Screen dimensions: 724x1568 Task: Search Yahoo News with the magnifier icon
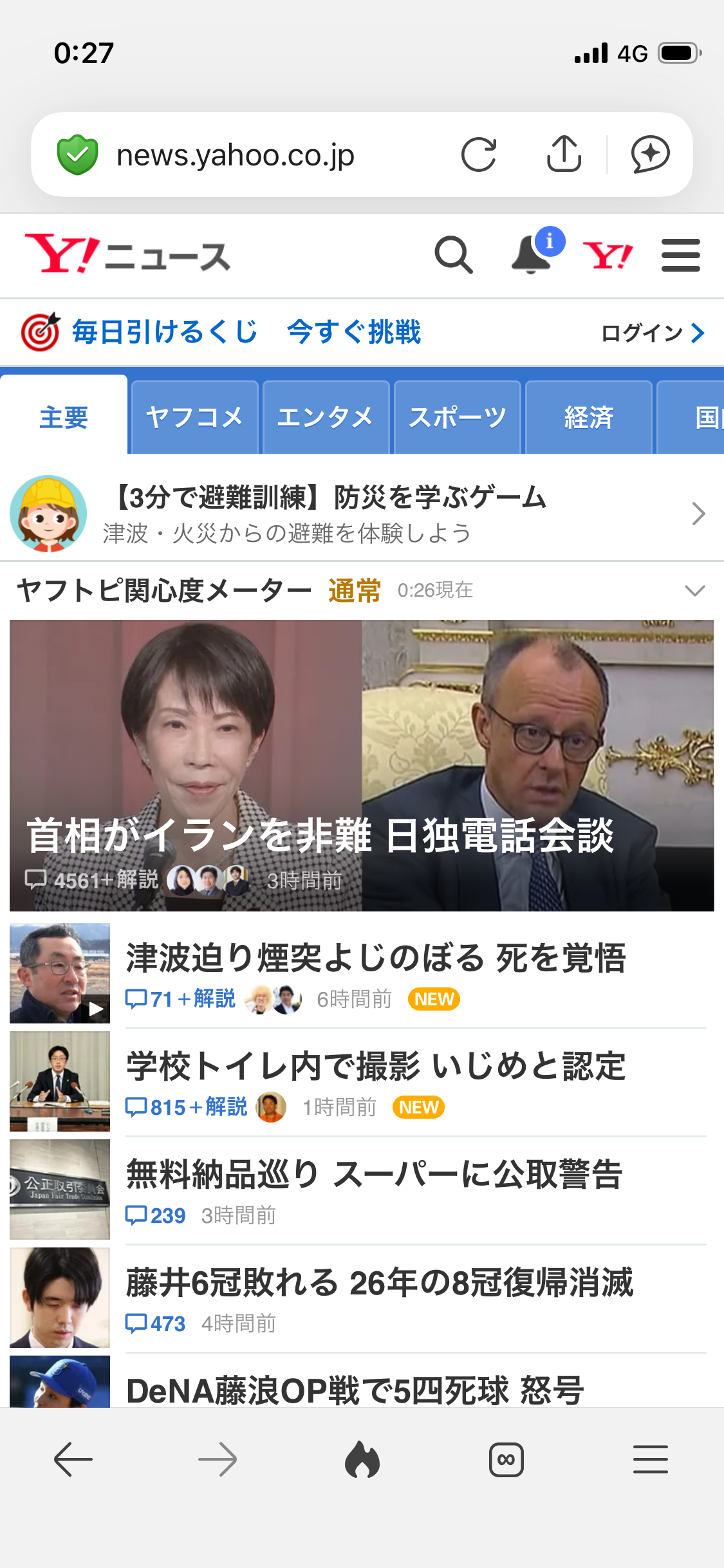454,256
